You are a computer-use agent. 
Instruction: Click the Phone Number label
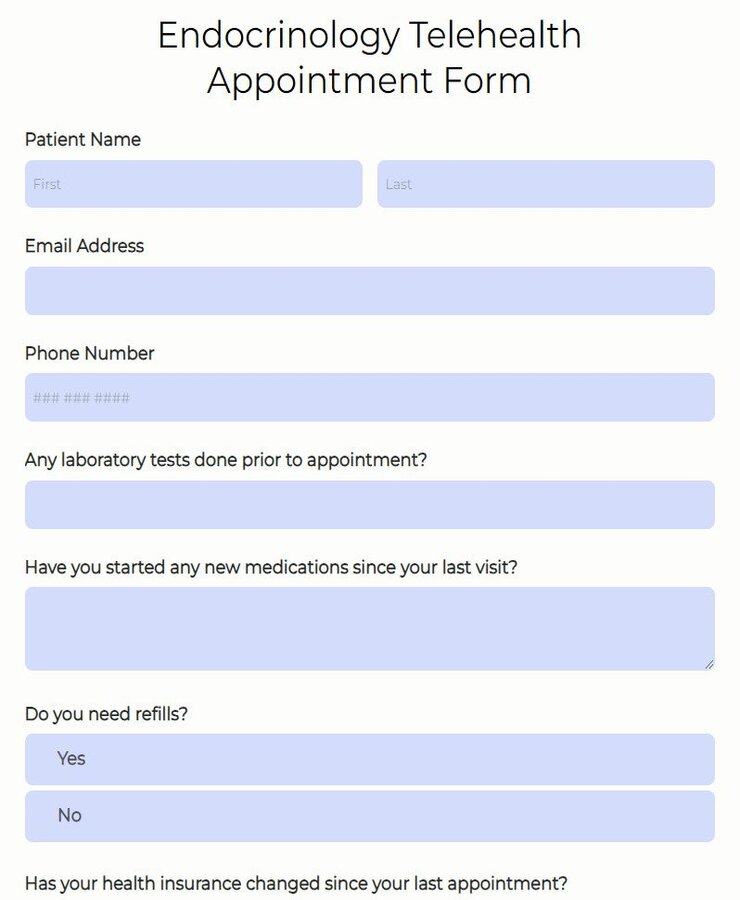tap(90, 353)
